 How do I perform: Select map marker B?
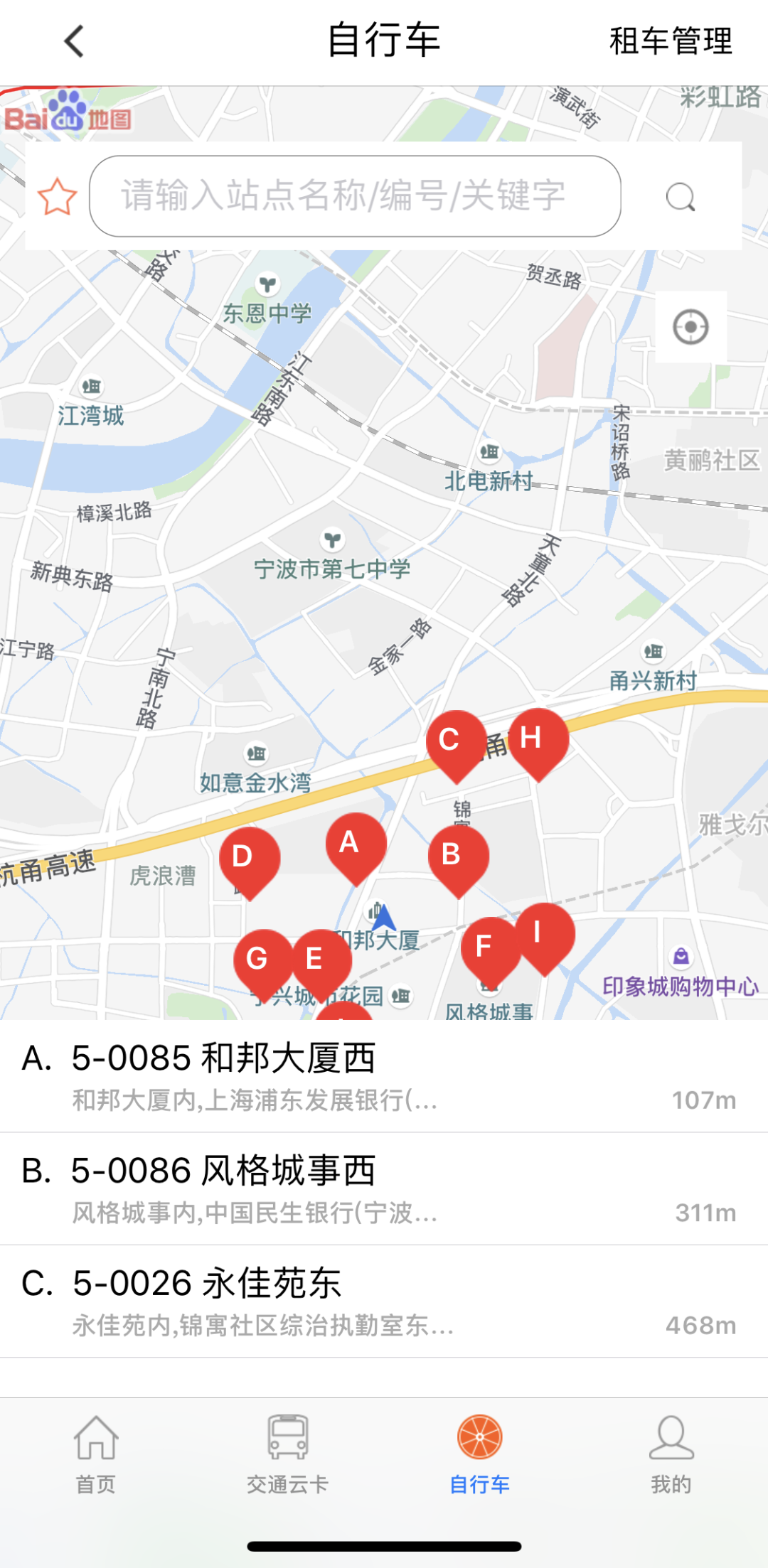(458, 857)
